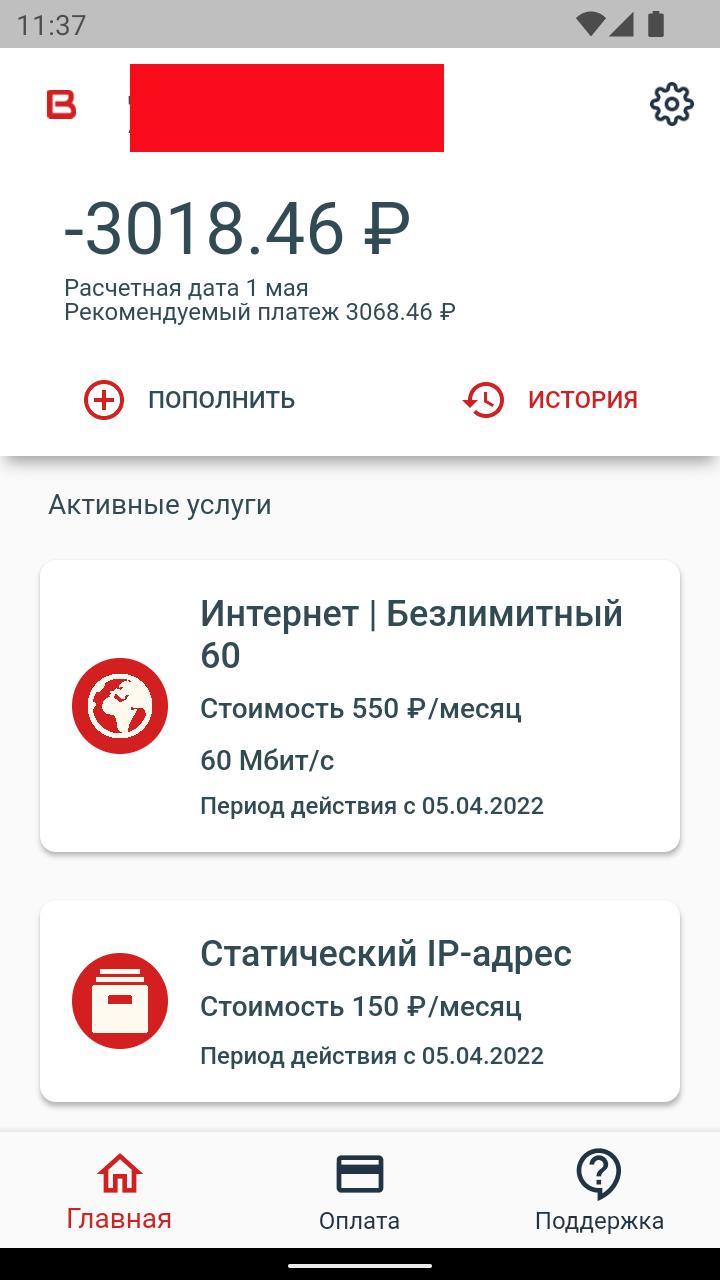The image size is (720, 1280).
Task: Open the Интернет Безлимитный 60 service card
Action: 360,706
